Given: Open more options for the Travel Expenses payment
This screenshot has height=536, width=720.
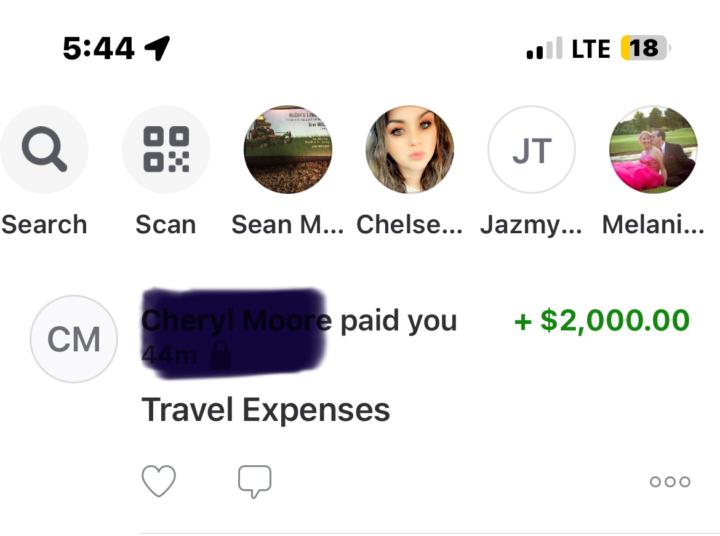Looking at the screenshot, I should [669, 481].
